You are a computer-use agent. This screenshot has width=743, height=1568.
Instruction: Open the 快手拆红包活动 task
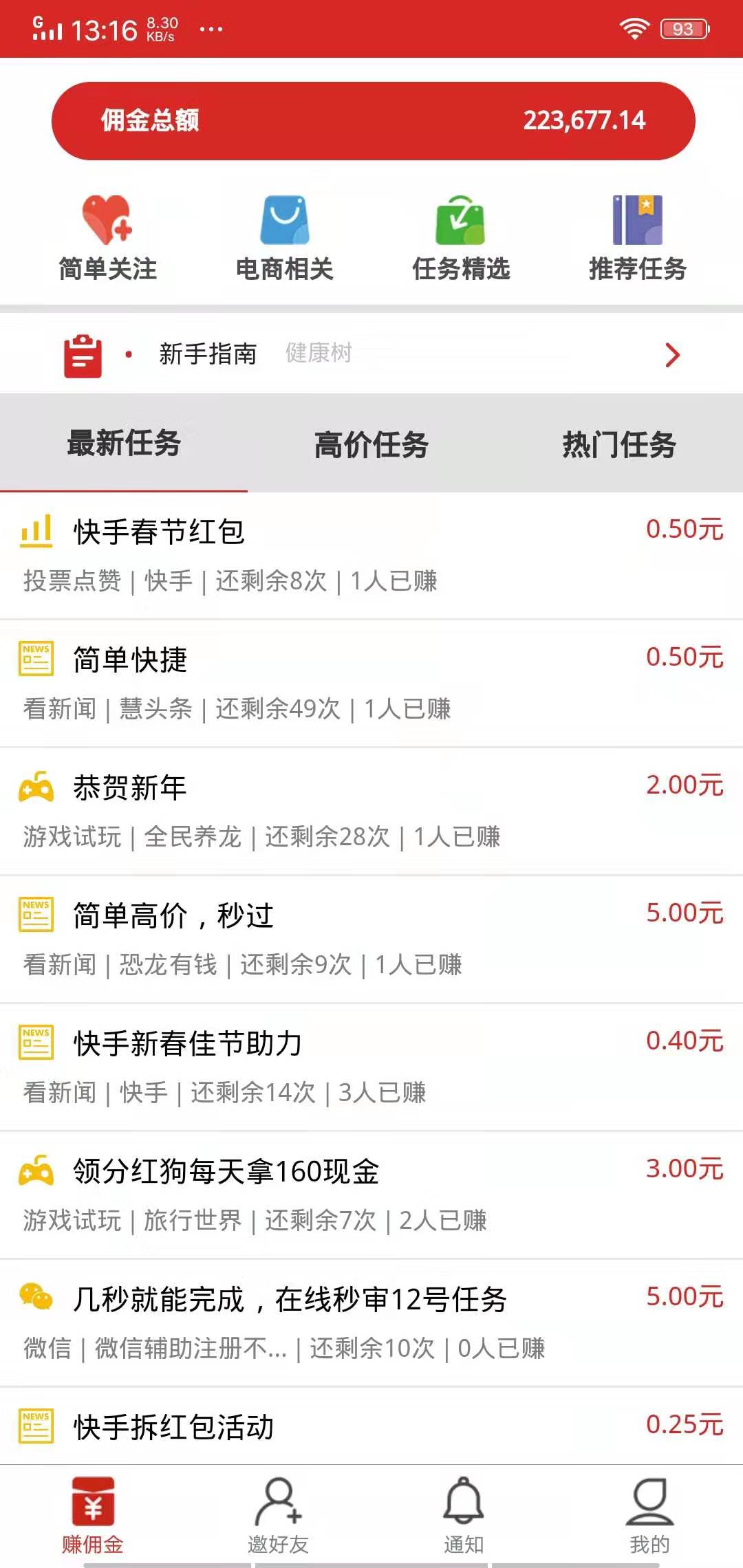click(x=371, y=1426)
